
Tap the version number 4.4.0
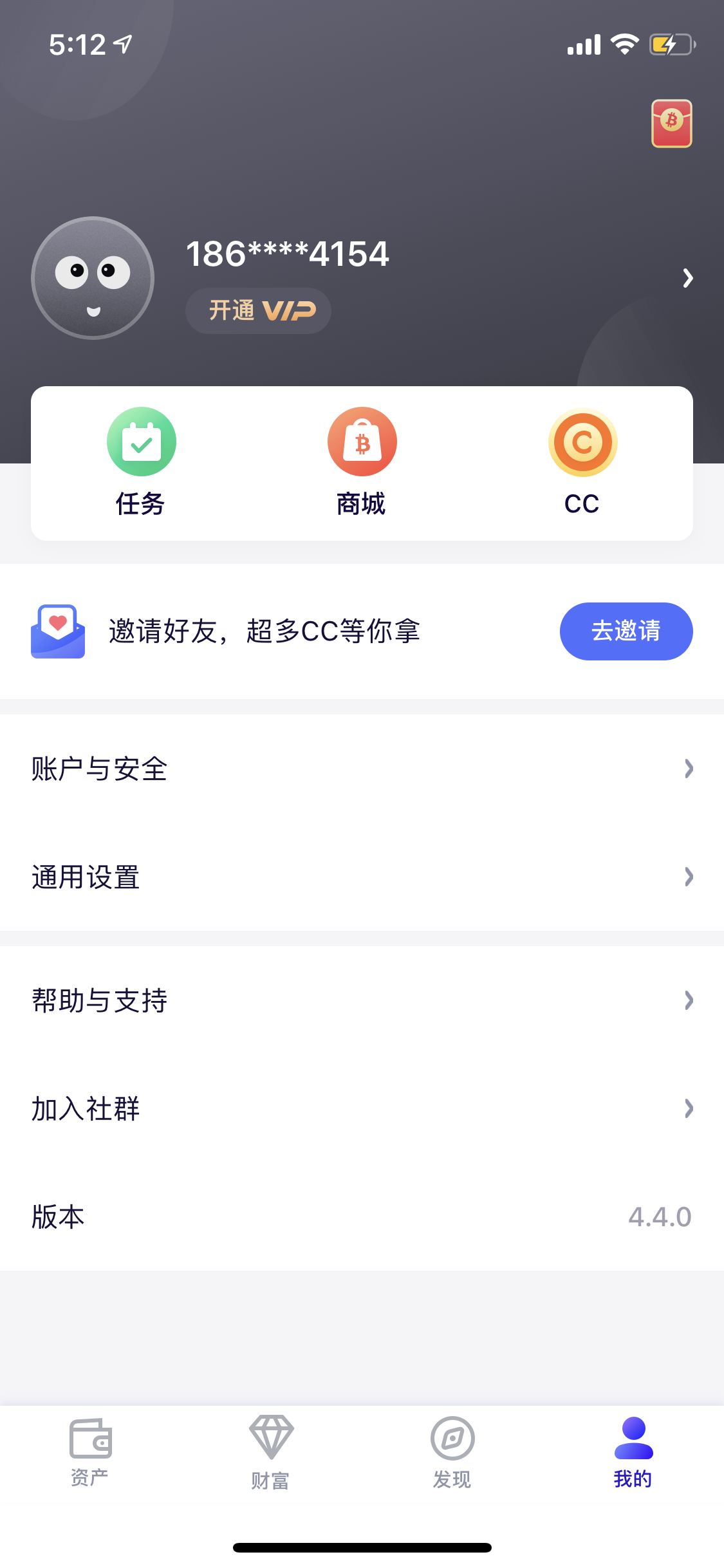[660, 1216]
